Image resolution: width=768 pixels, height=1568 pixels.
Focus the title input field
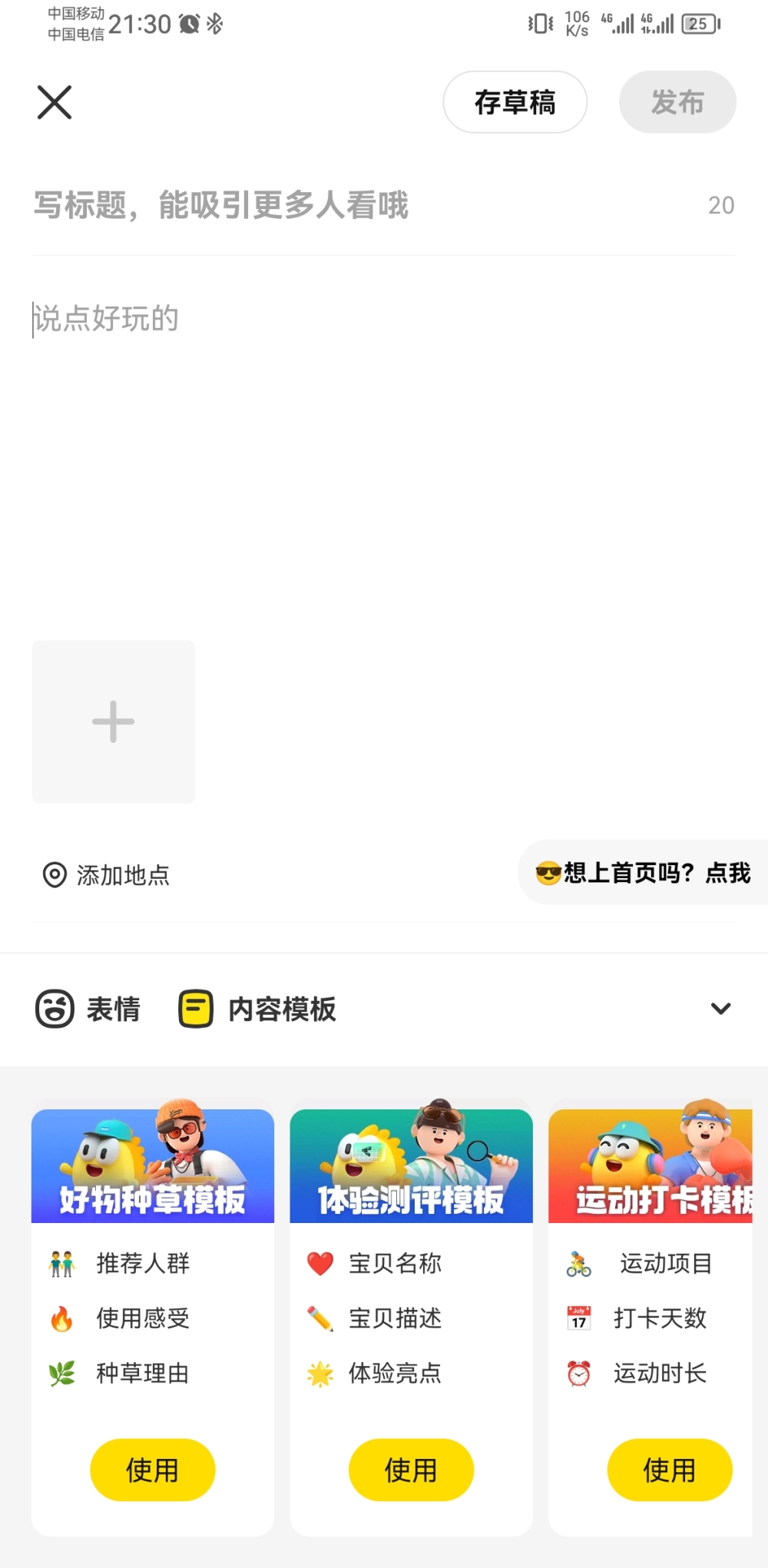361,205
